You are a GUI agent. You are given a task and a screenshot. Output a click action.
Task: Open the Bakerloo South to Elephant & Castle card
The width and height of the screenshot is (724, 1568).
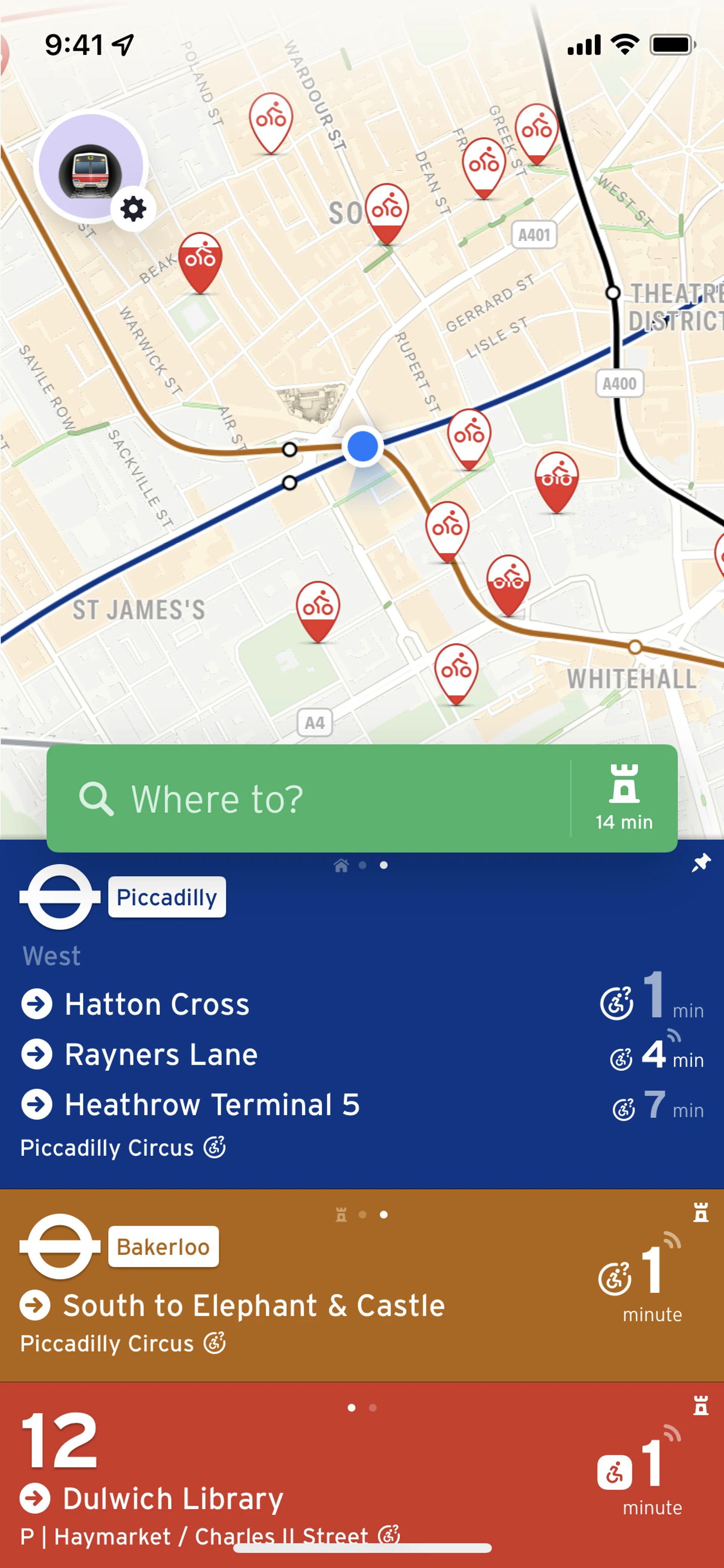(253, 1305)
